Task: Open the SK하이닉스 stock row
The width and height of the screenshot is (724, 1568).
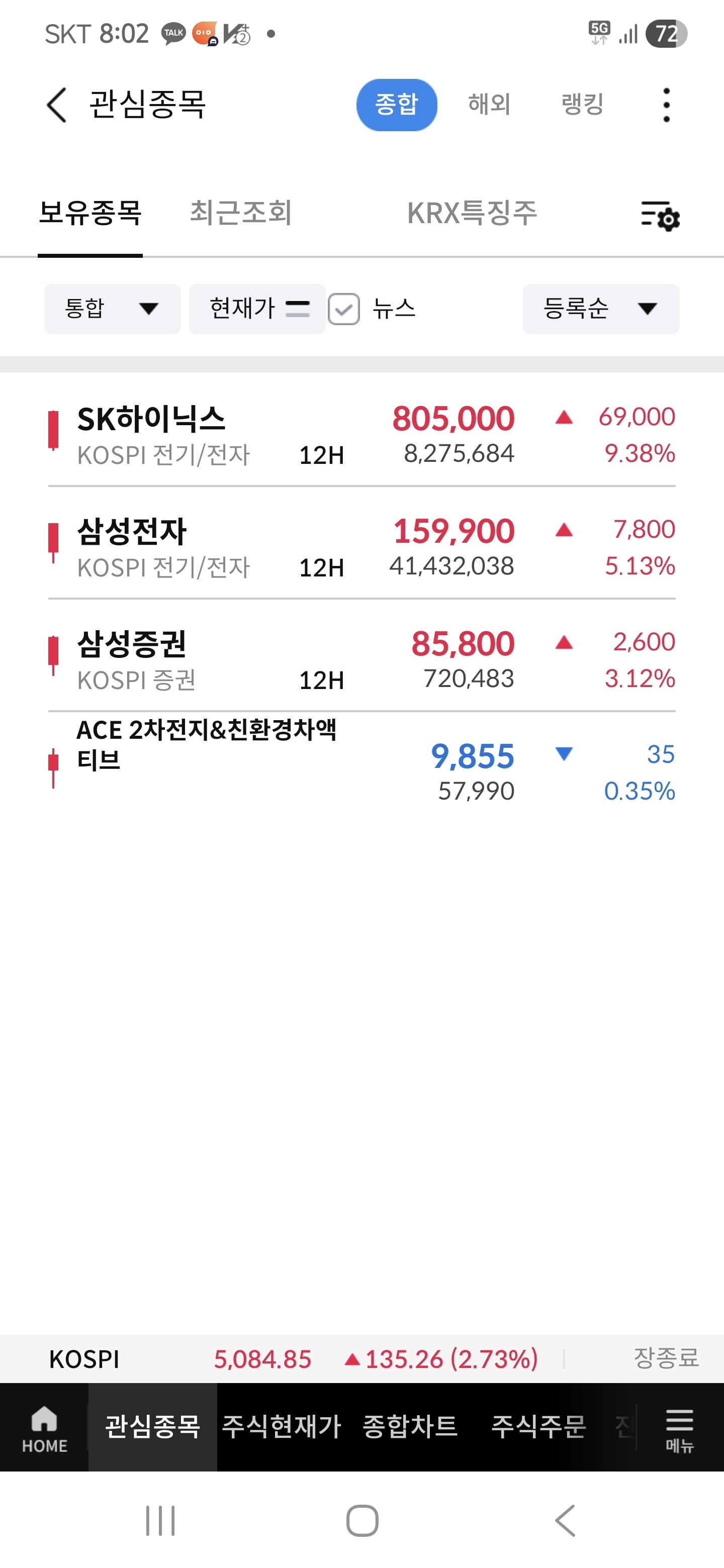Action: coord(361,434)
